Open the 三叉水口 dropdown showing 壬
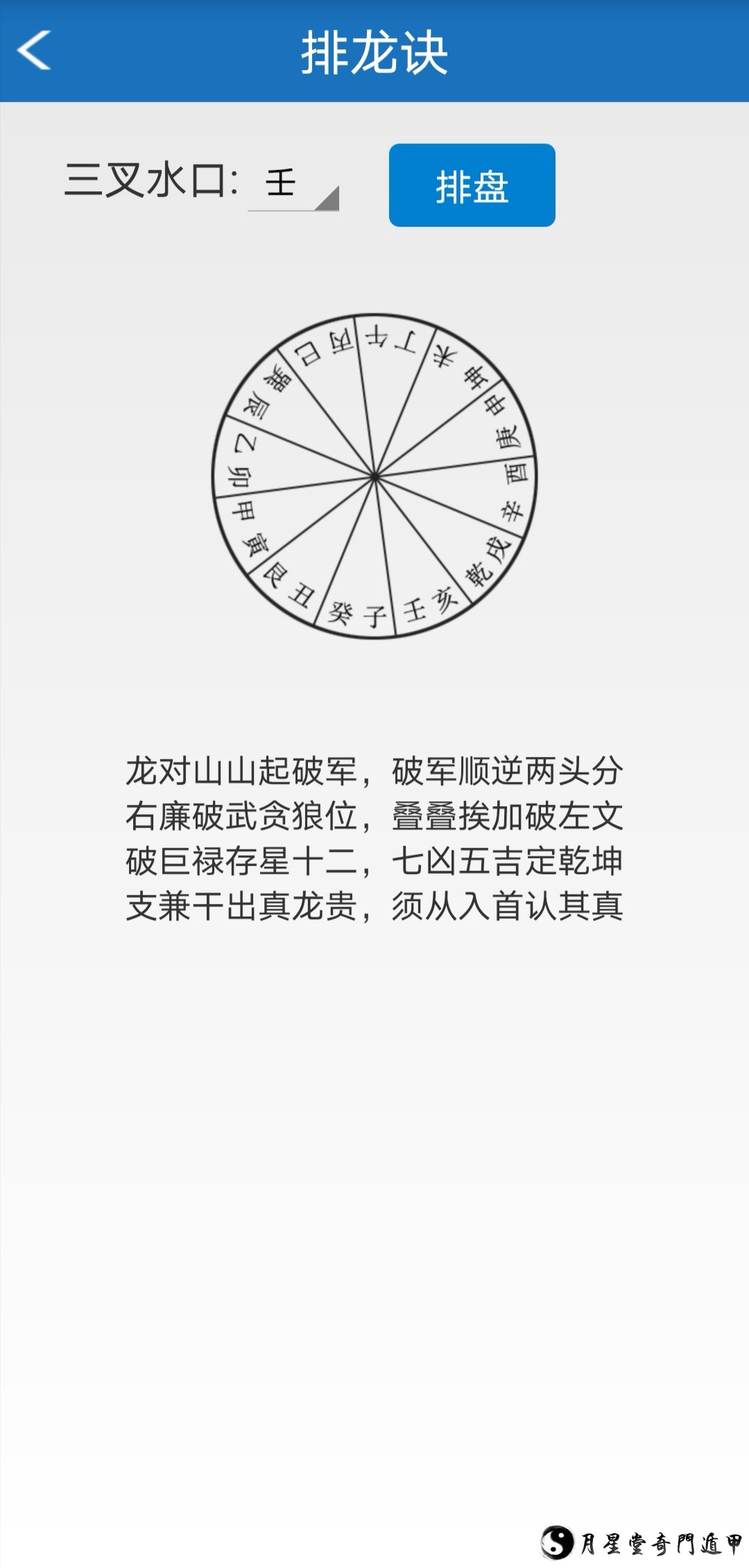 [x=293, y=184]
